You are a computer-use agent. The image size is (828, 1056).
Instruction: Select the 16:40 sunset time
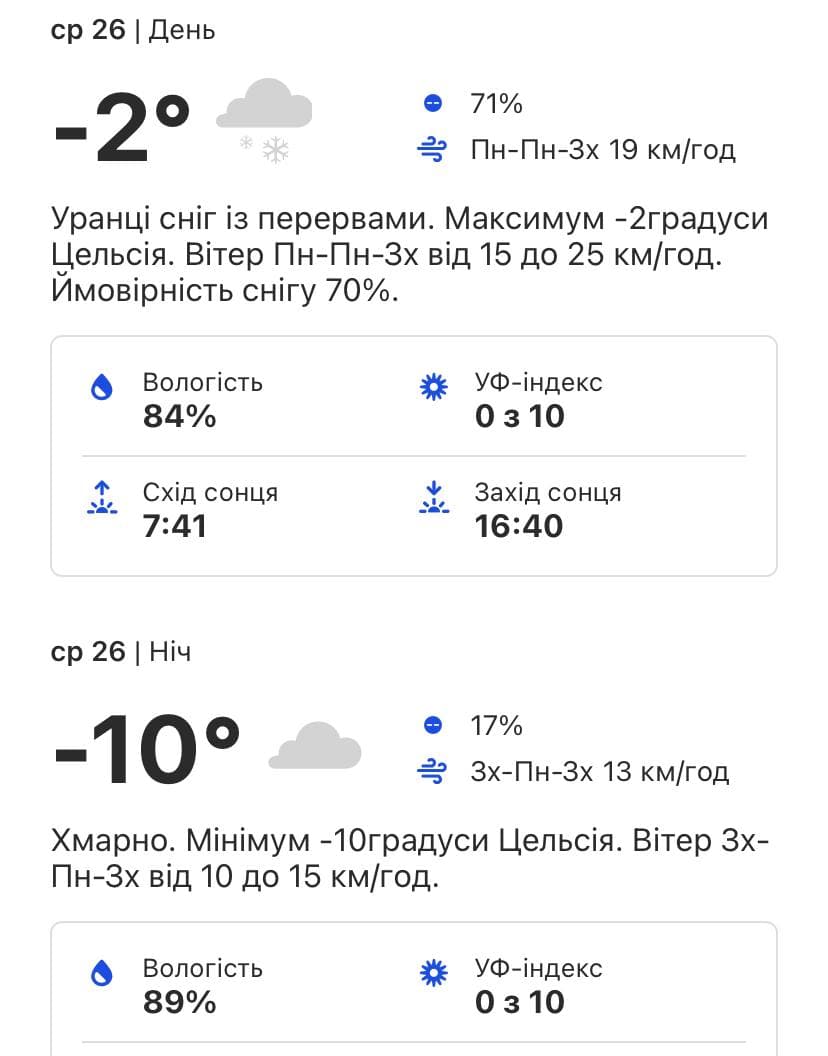coord(520,525)
